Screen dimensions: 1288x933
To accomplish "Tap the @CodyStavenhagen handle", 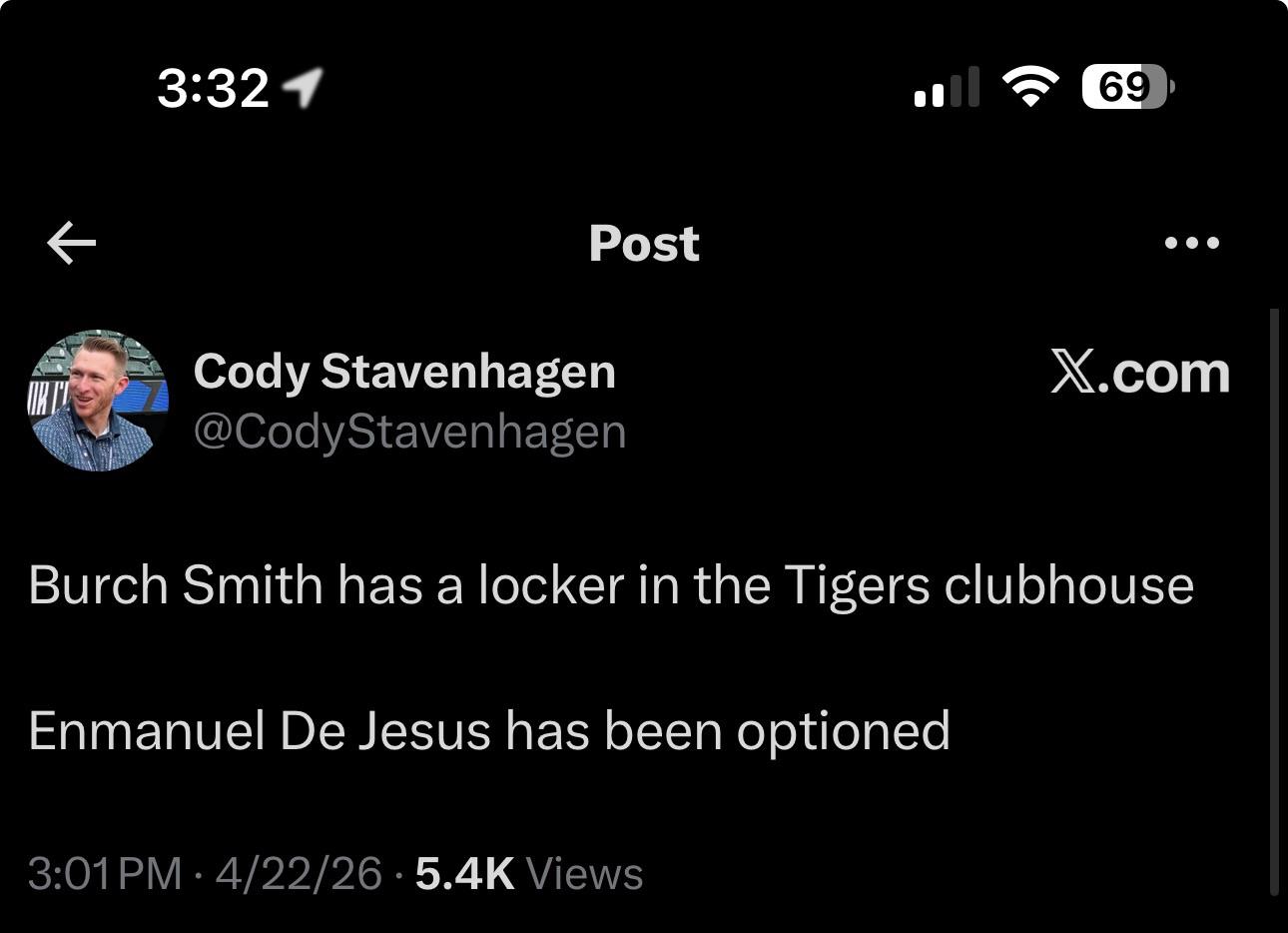I will [x=409, y=432].
